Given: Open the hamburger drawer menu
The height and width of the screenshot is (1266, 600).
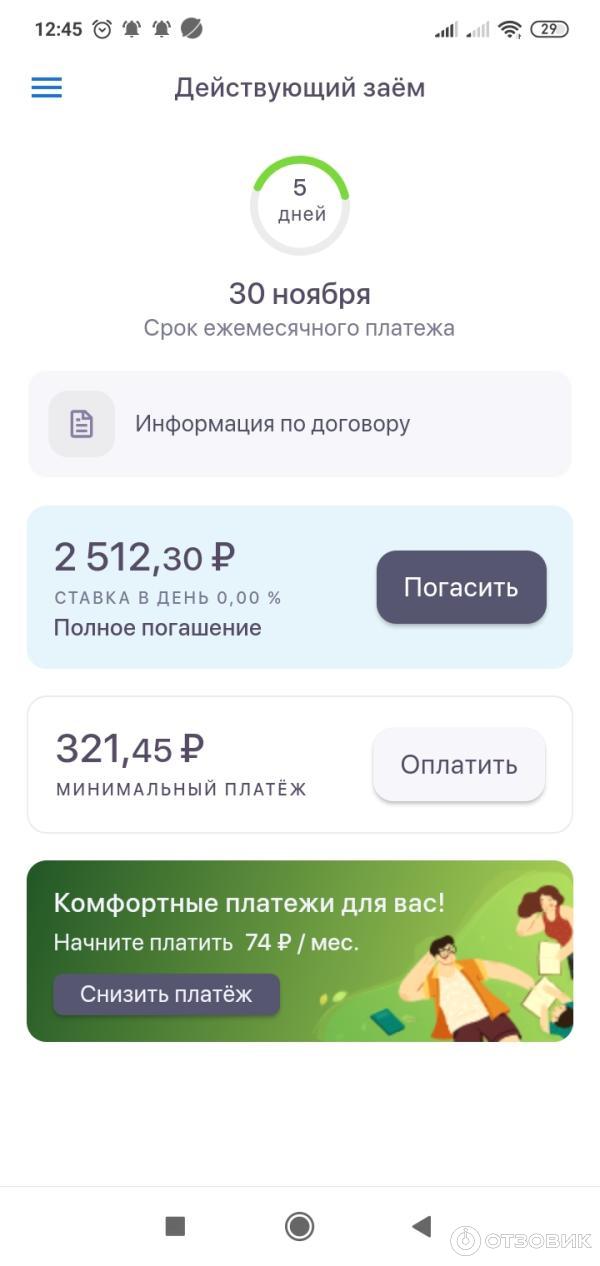Looking at the screenshot, I should [x=47, y=88].
